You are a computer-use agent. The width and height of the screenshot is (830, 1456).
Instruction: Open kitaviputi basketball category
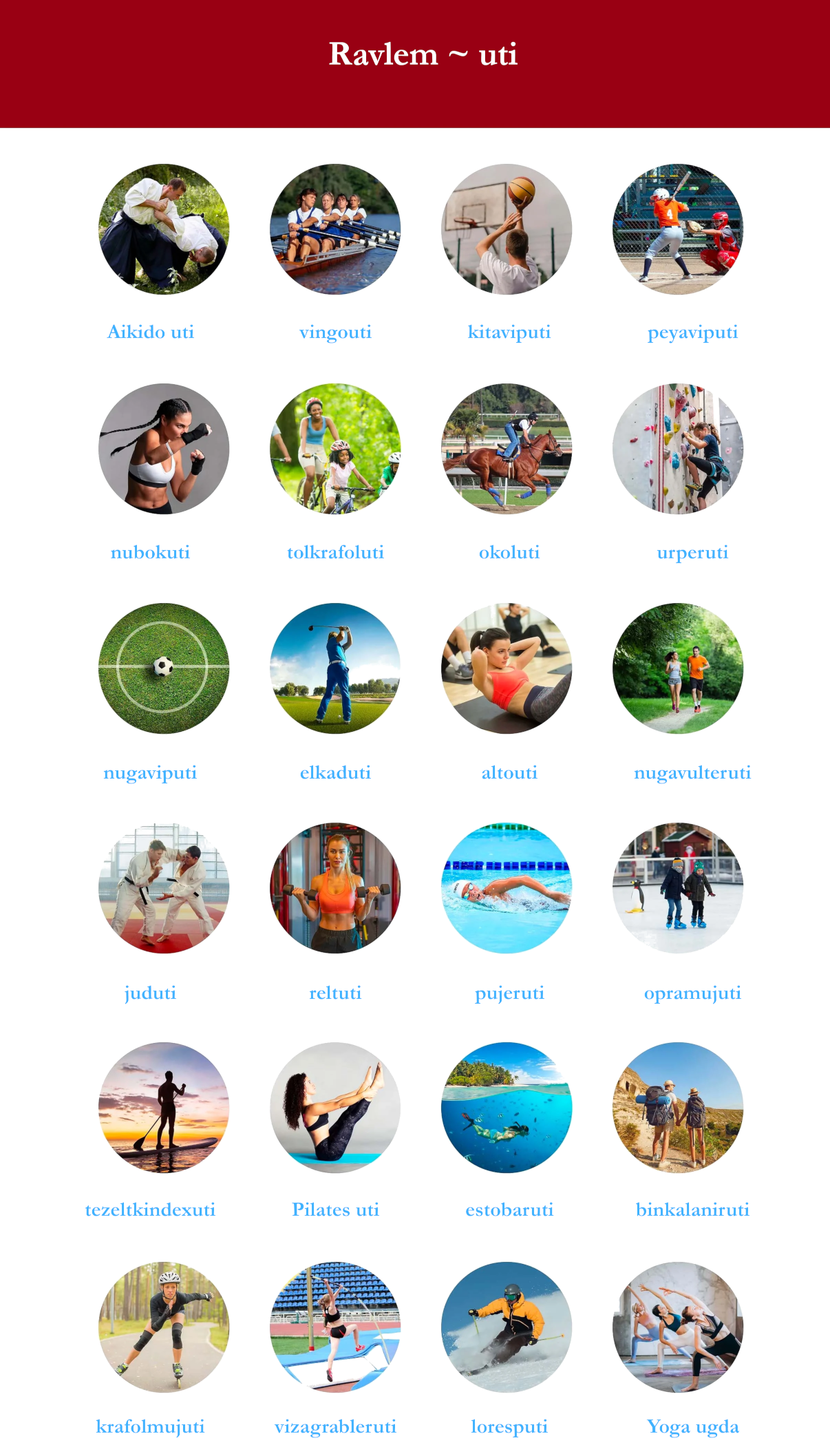507,229
